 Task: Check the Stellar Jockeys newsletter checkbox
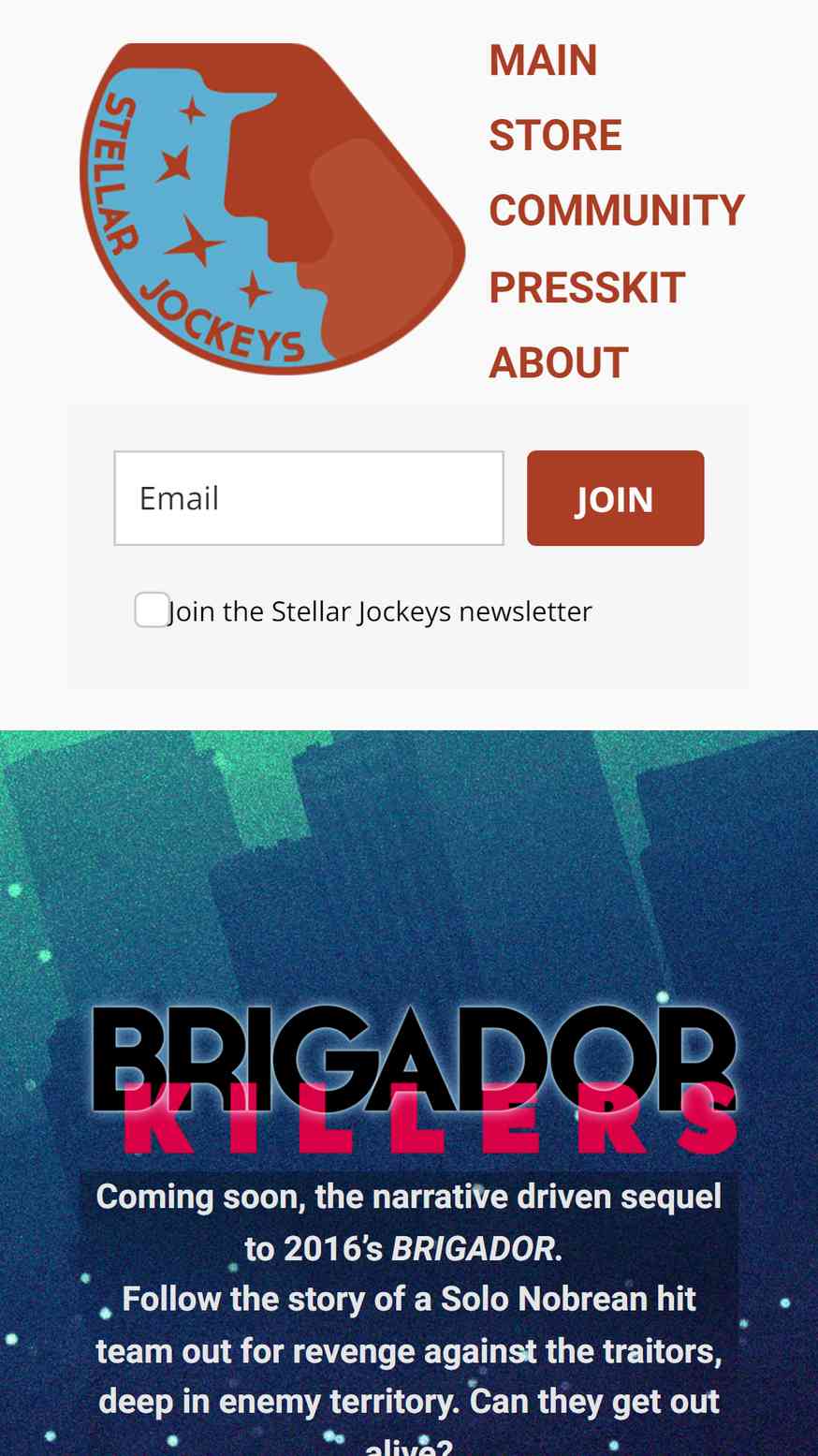(x=152, y=610)
